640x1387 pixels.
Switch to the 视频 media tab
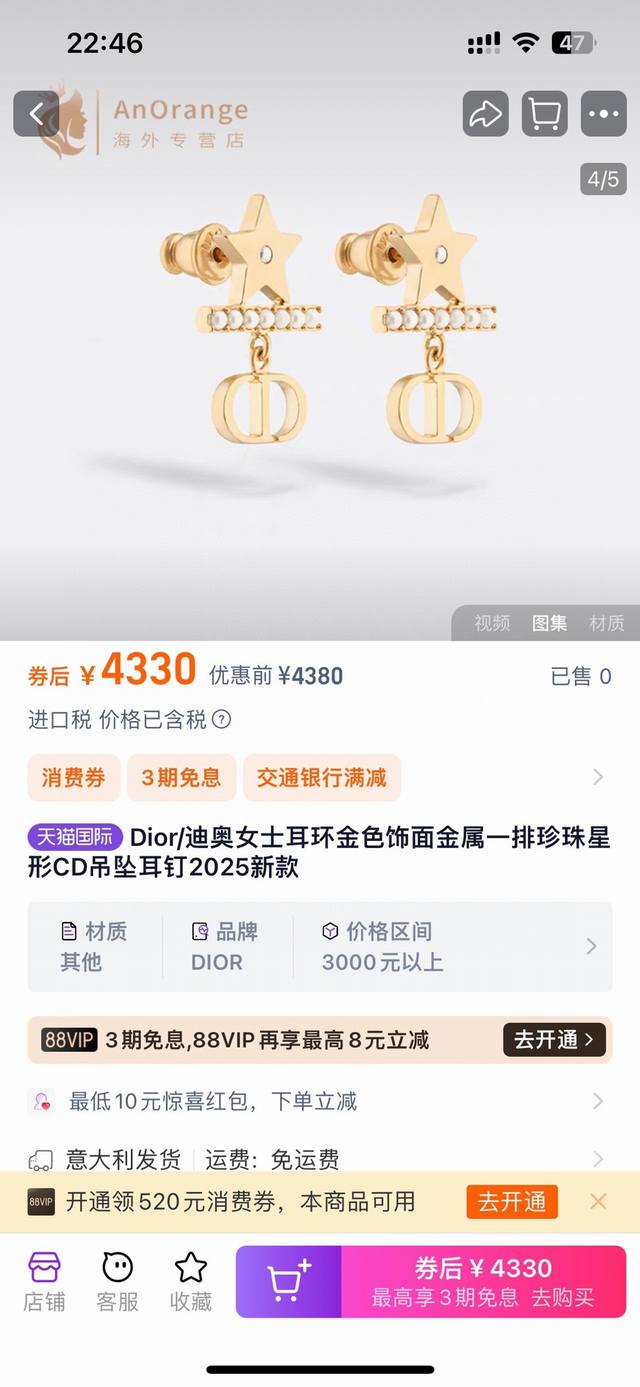pyautogui.click(x=492, y=624)
